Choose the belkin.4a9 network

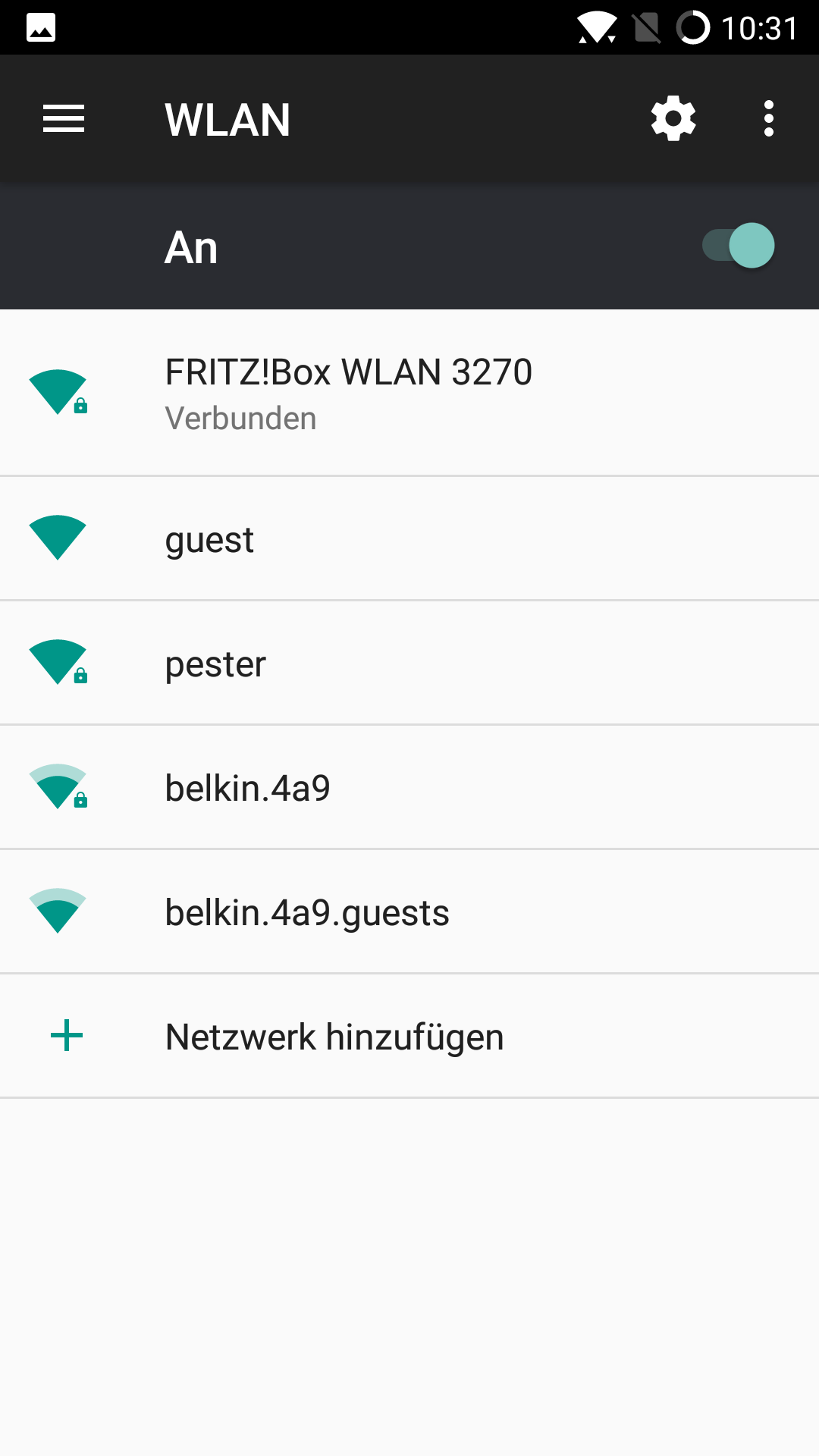coord(409,788)
